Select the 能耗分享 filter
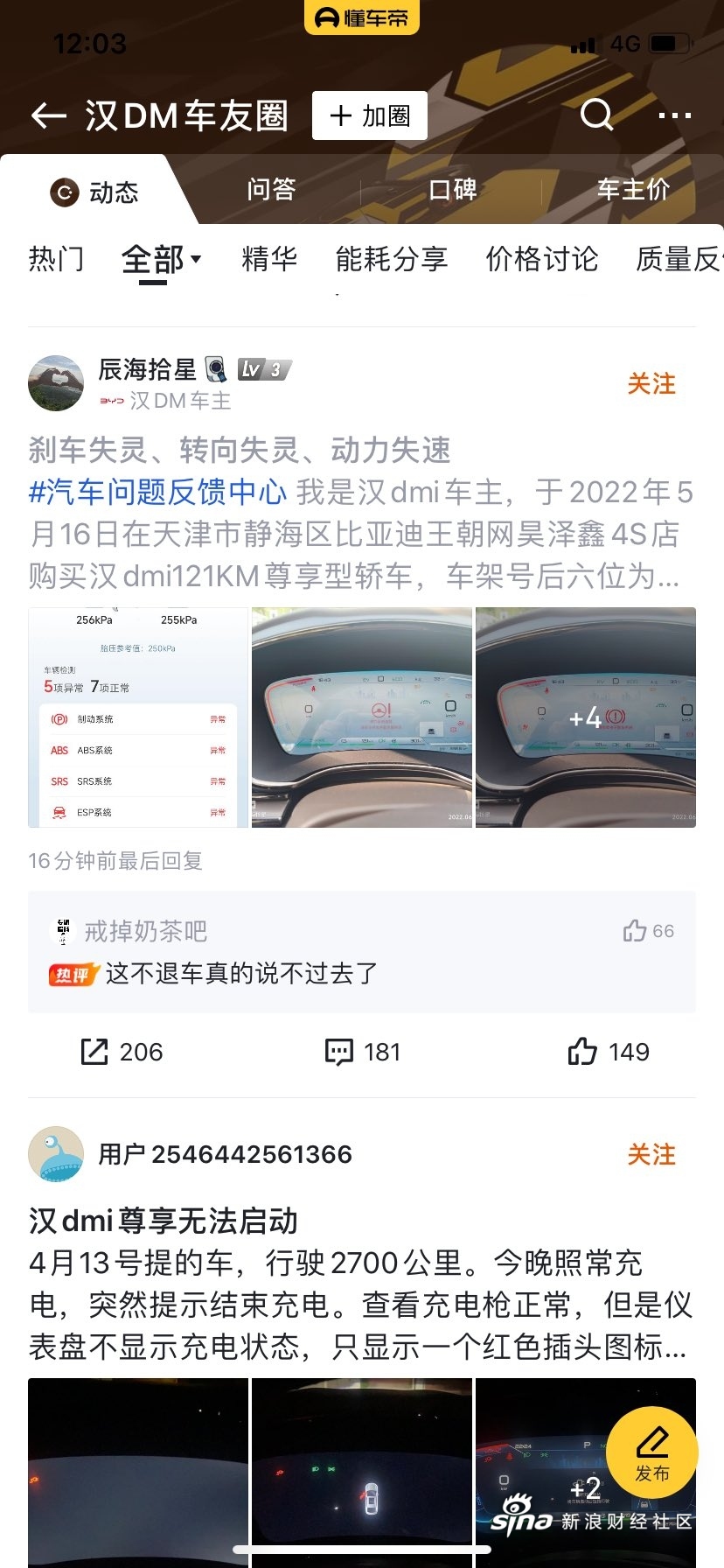The height and width of the screenshot is (1568, 724). pyautogui.click(x=392, y=259)
